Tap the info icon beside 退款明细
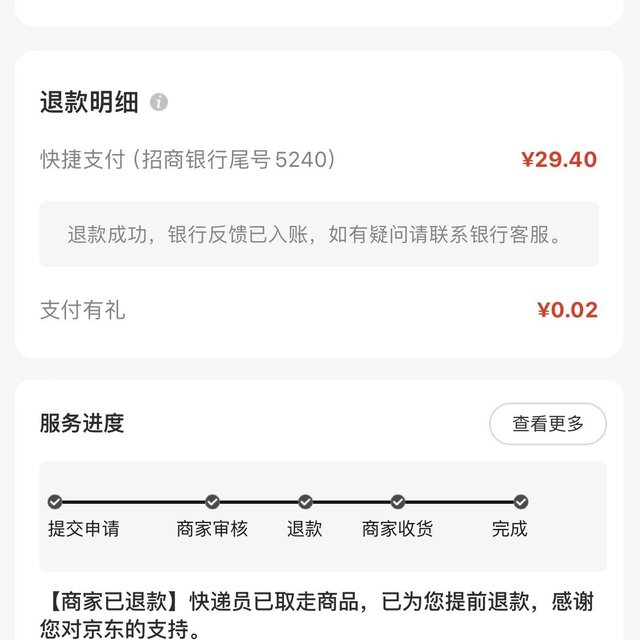This screenshot has width=640, height=640. pyautogui.click(x=159, y=102)
